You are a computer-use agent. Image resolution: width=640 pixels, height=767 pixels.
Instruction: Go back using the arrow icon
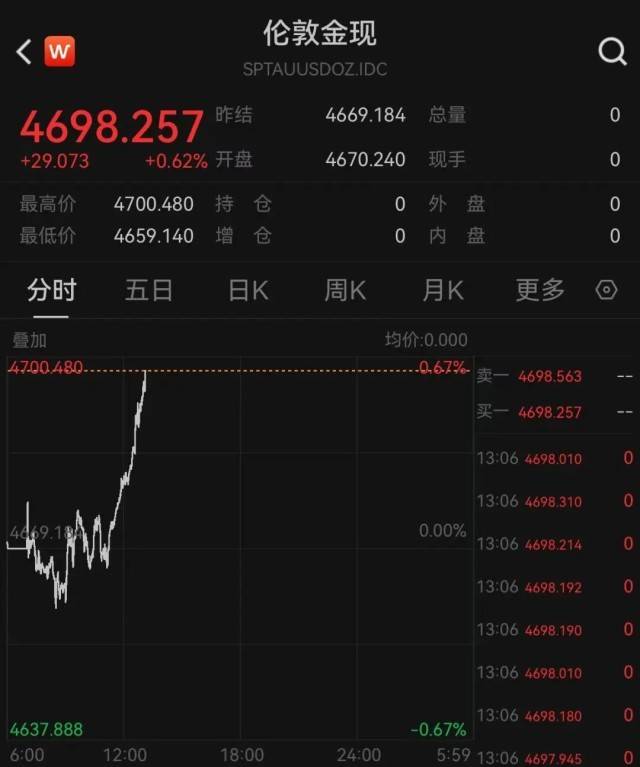point(25,52)
